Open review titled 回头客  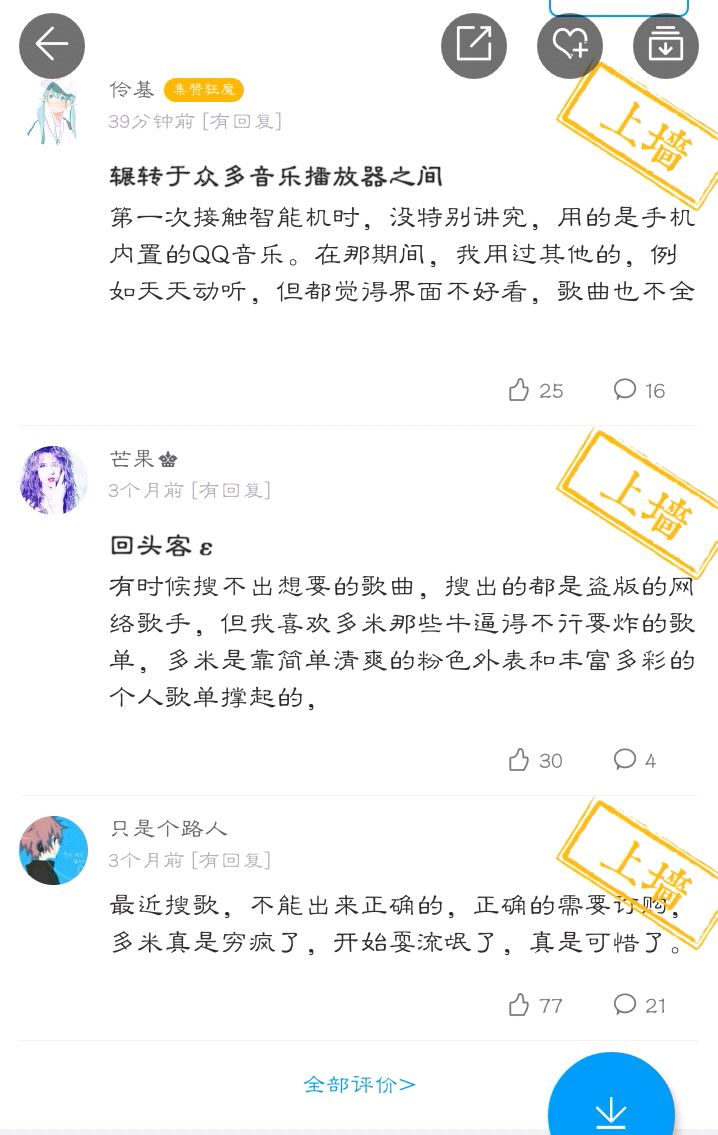161,546
